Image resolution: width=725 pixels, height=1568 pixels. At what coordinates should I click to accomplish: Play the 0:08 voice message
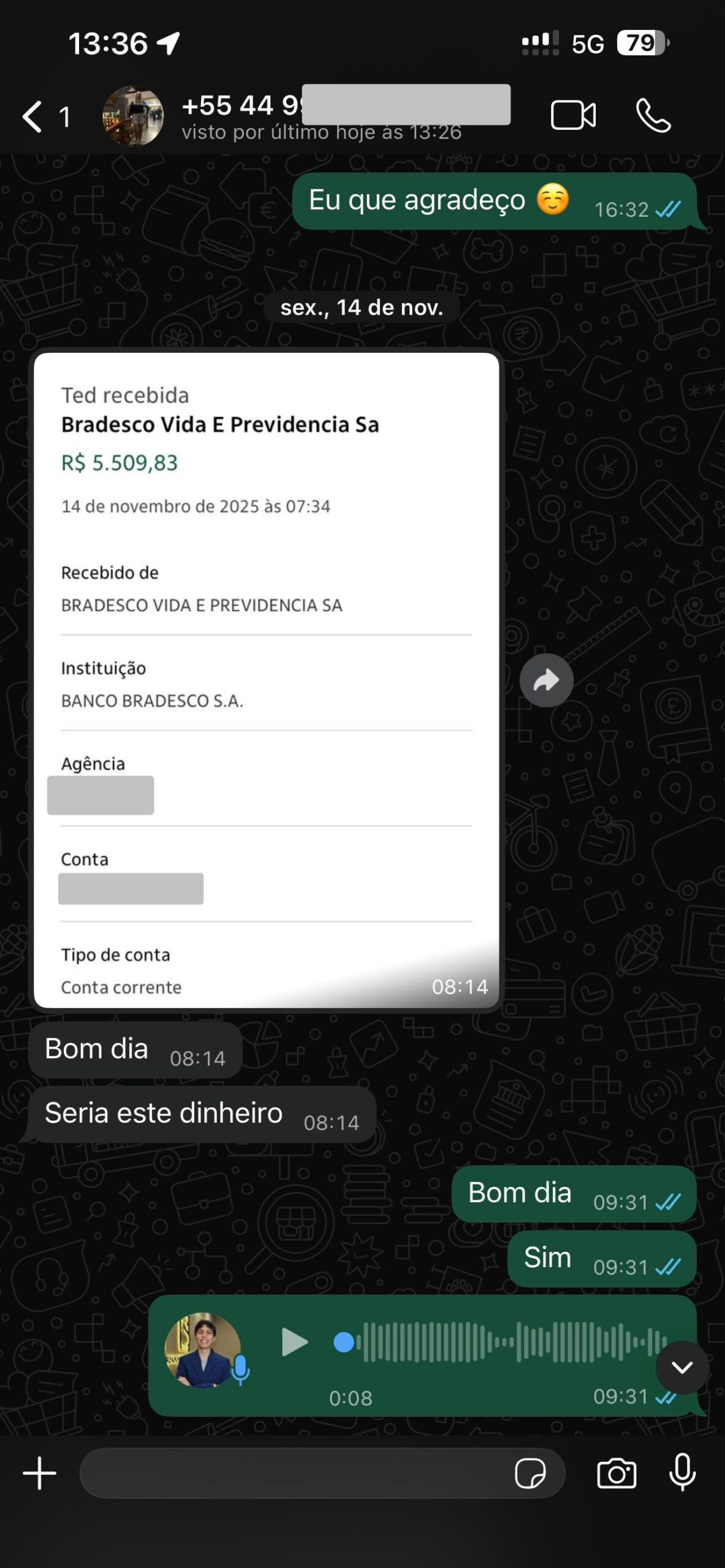294,1342
